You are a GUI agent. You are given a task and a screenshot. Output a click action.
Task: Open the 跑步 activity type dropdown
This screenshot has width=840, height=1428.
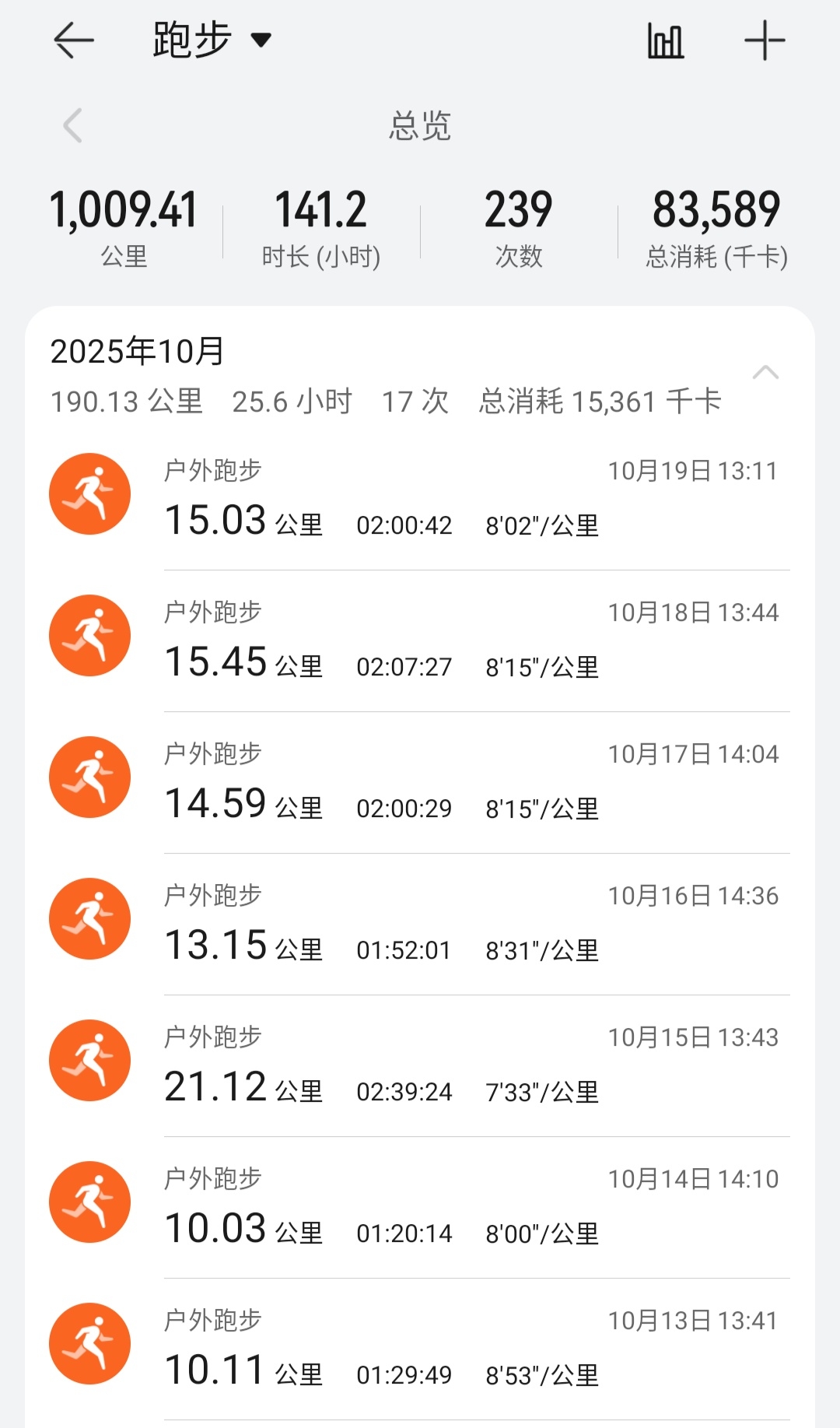212,40
